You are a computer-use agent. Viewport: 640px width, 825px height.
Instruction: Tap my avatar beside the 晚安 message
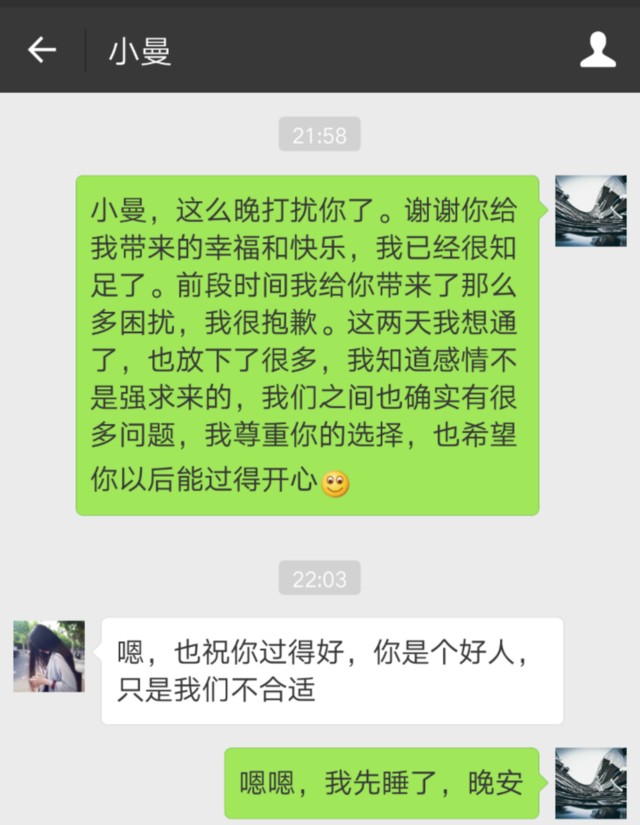(590, 783)
